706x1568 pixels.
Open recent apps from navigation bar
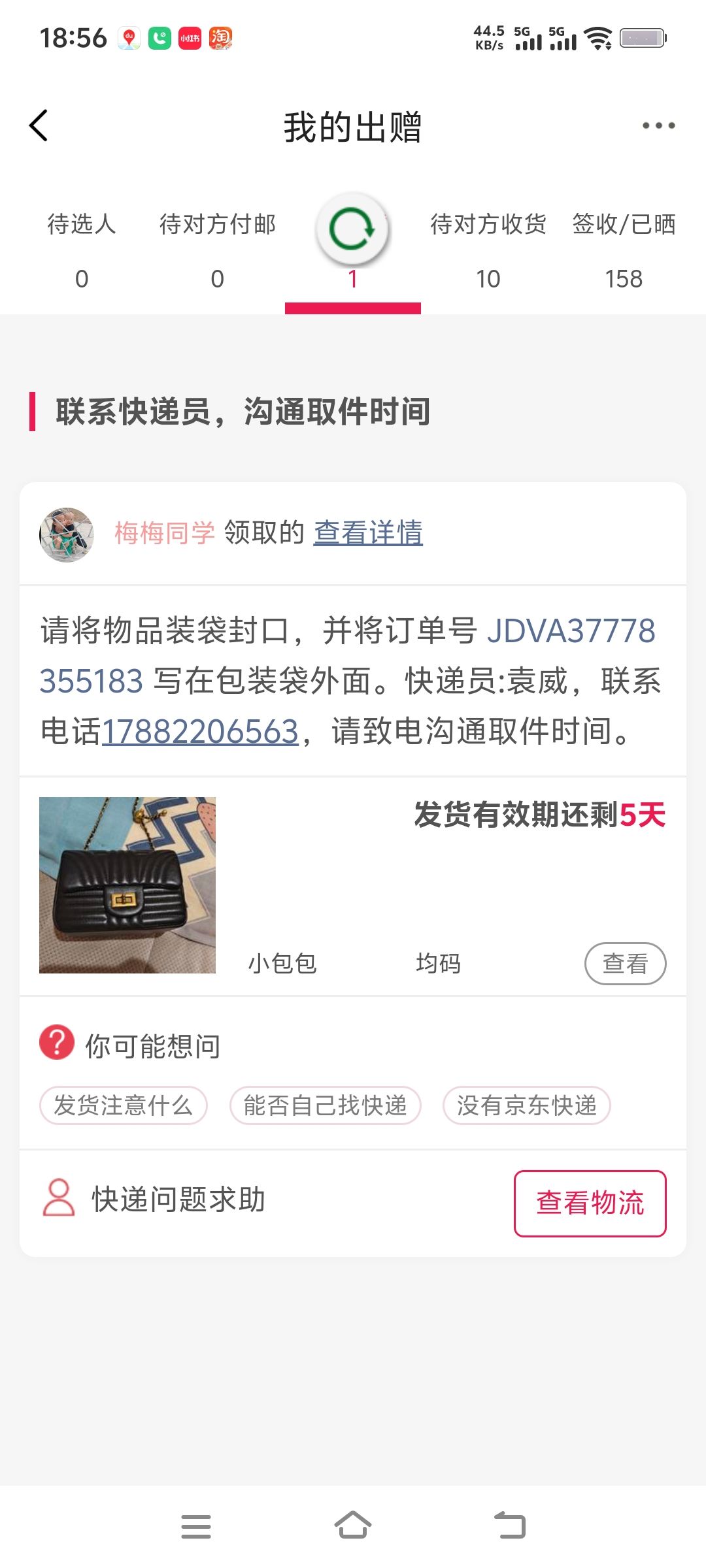(x=196, y=1526)
